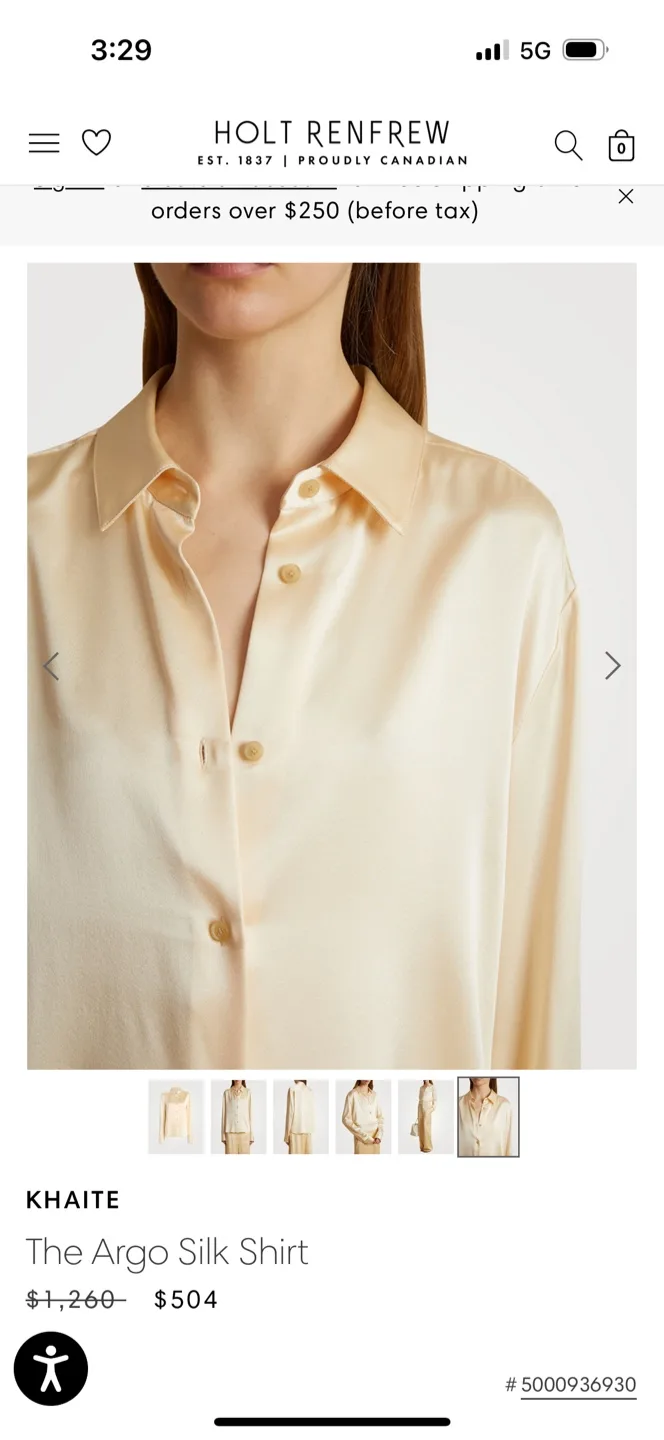664x1440 pixels.
Task: Show the previous product image
Action: pos(51,666)
